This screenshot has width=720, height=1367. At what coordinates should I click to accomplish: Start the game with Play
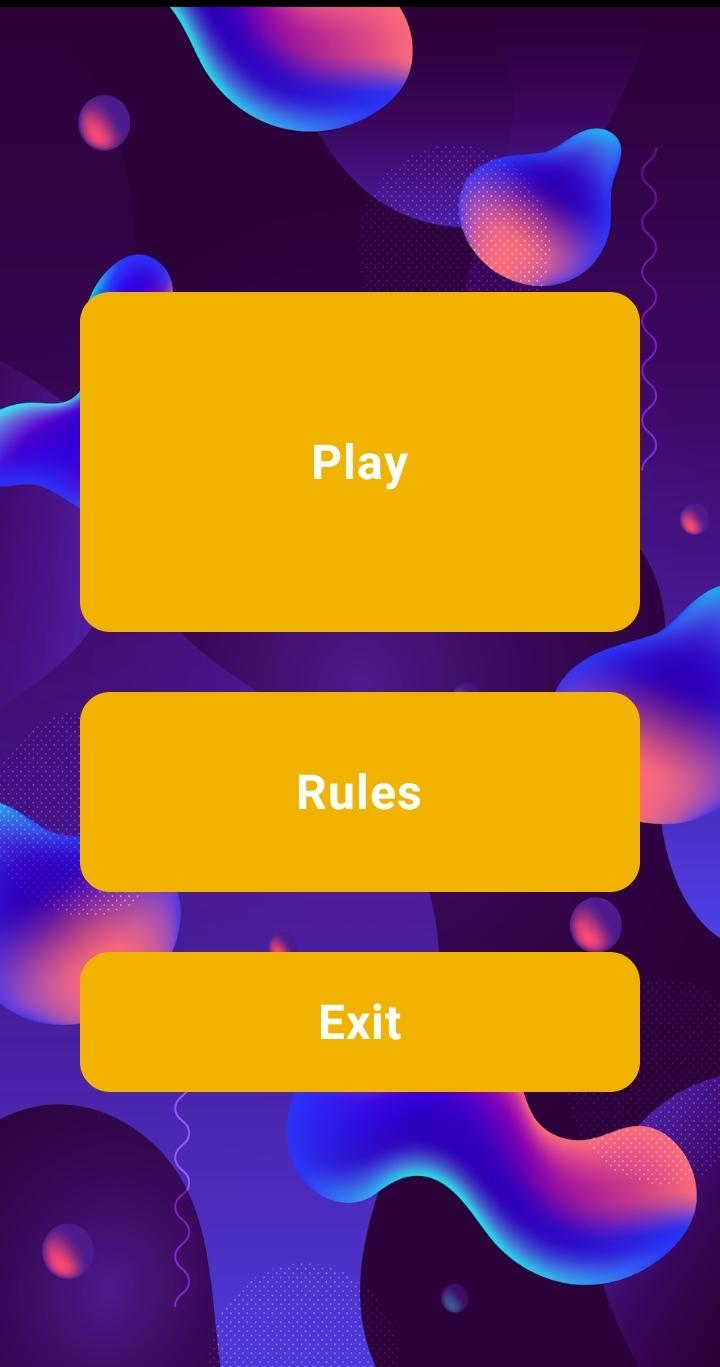[360, 462]
